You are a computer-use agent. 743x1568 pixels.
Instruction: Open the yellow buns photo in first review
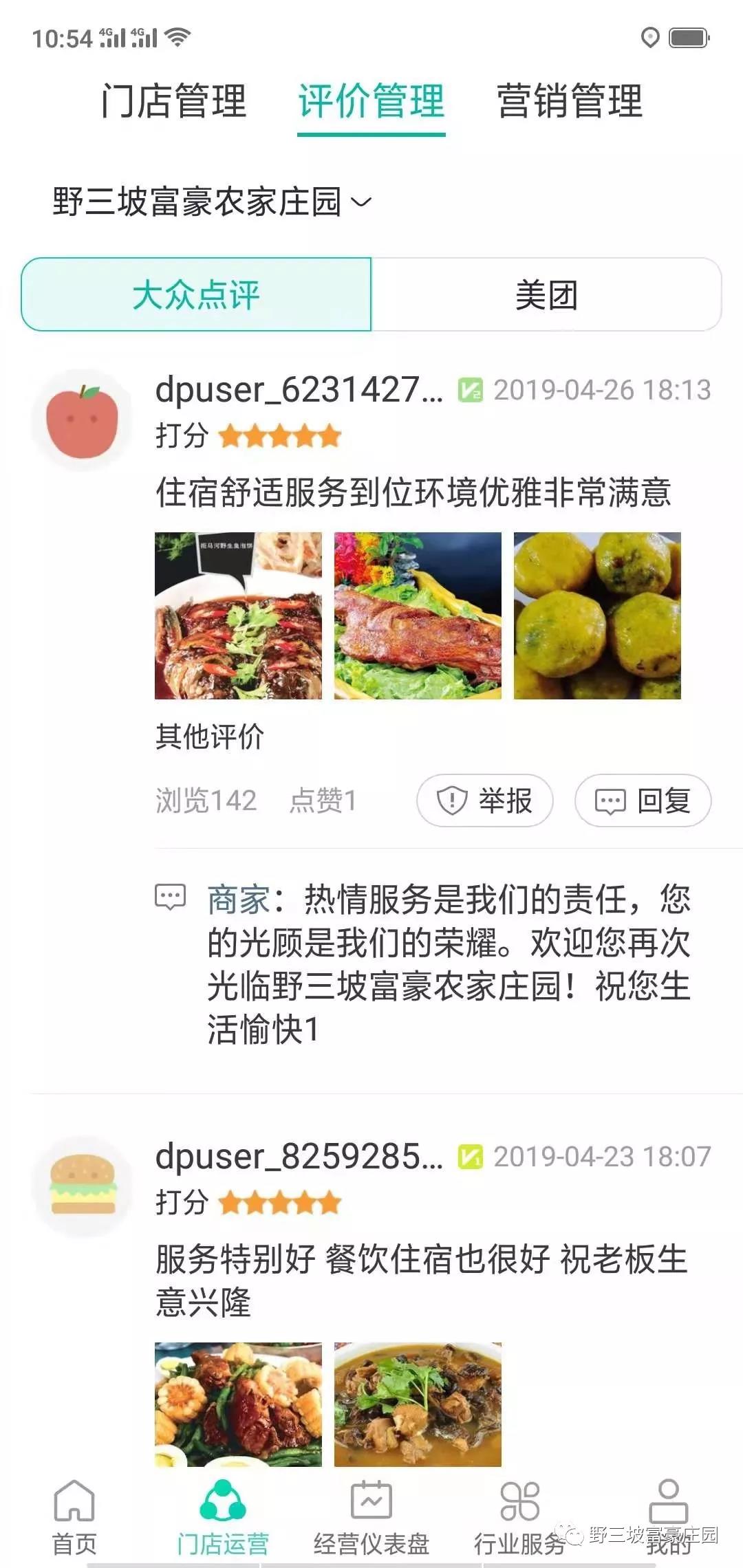(x=597, y=616)
